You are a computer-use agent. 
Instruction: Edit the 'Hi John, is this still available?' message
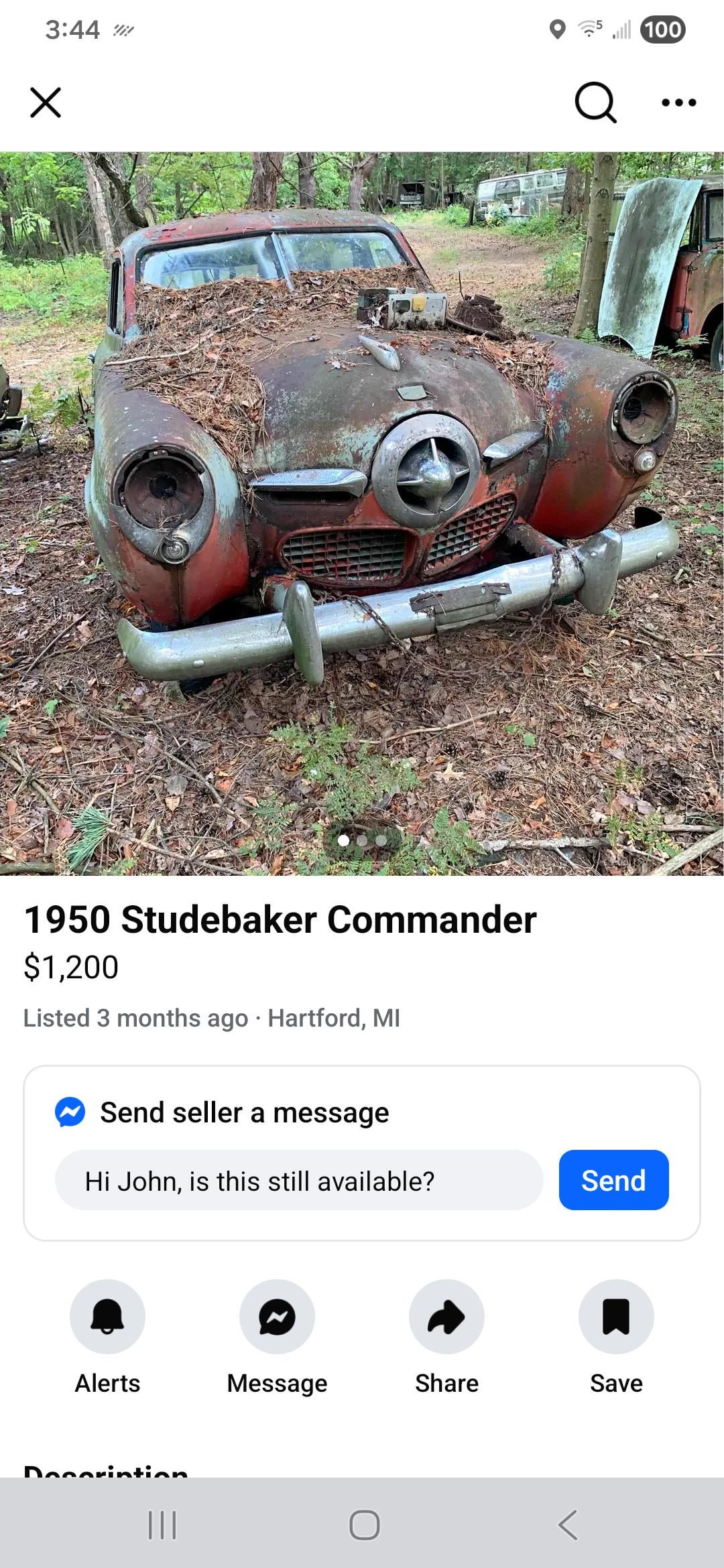point(299,1181)
